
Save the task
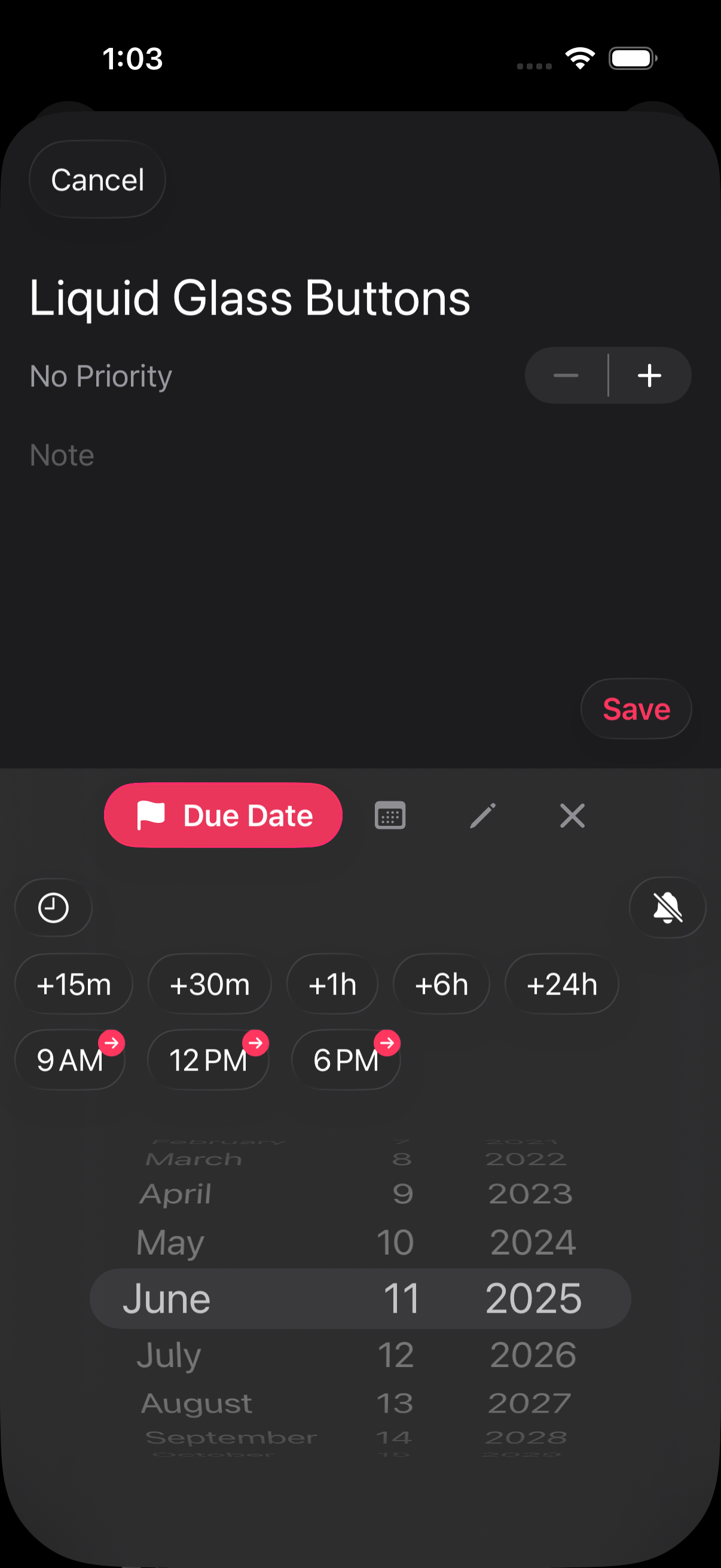click(636, 709)
